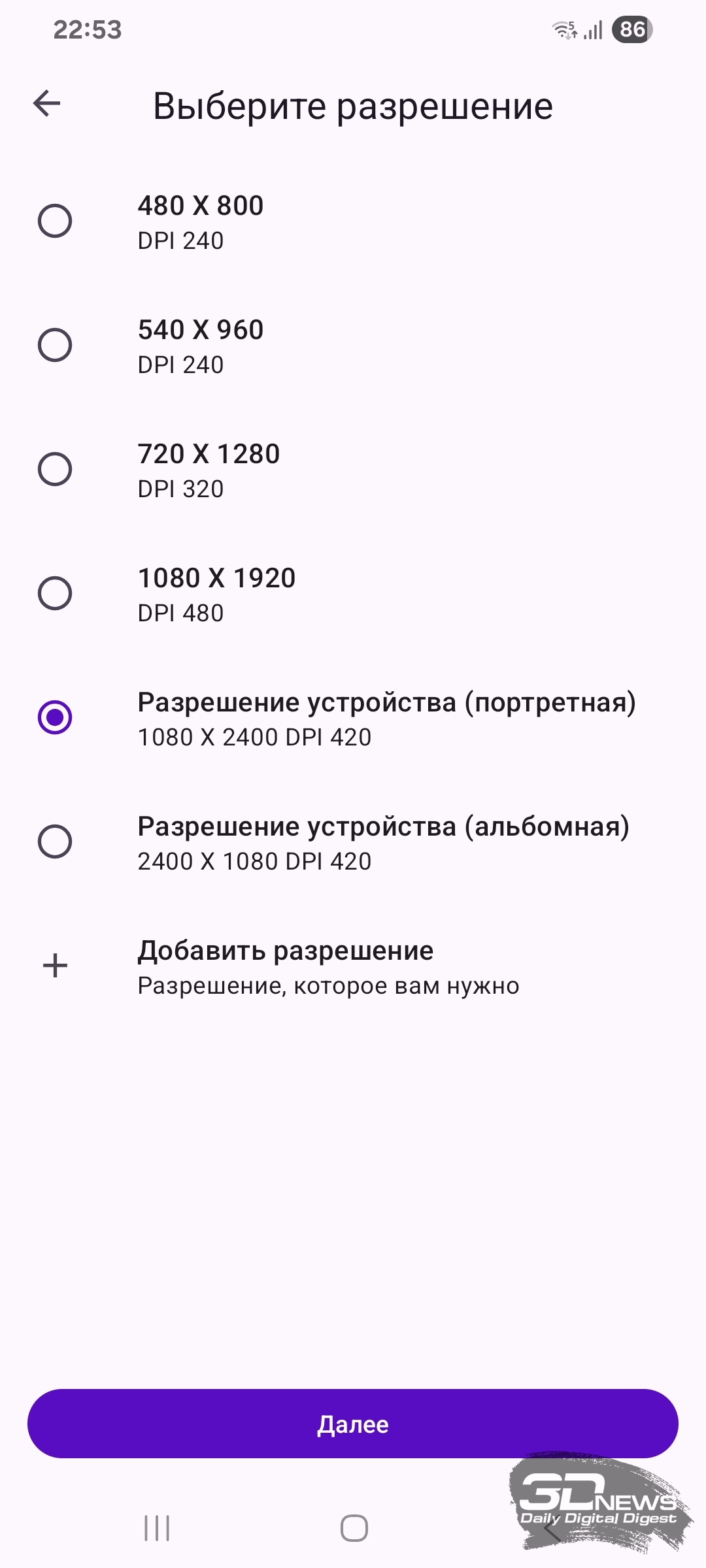This screenshot has height=1568, width=706.
Task: Choose 540 X 960 DPI 240 option
Action: (x=55, y=345)
